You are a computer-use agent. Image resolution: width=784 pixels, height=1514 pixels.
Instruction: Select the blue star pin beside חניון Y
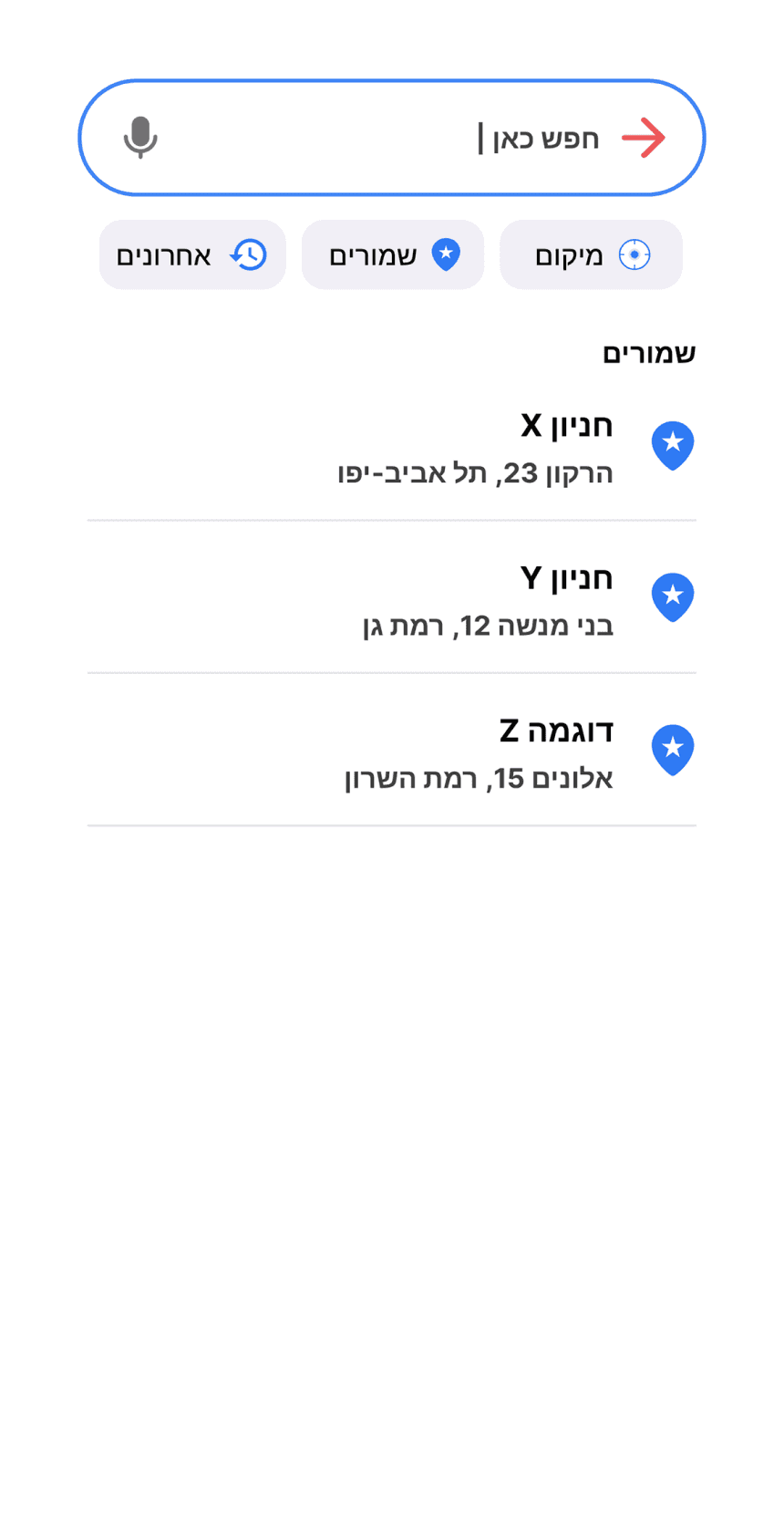coord(673,596)
